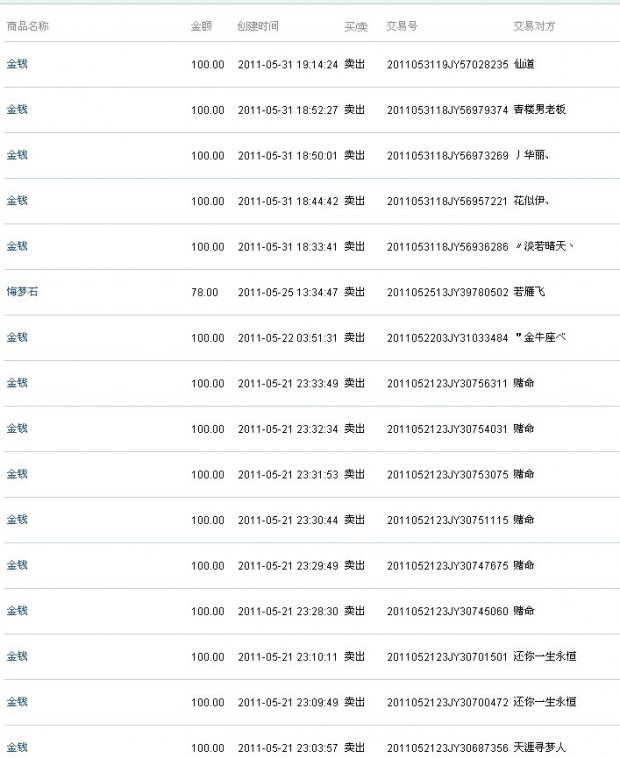The image size is (620, 758).
Task: Open 金钱 link in the 丿华丽、 row
Action: [x=17, y=155]
